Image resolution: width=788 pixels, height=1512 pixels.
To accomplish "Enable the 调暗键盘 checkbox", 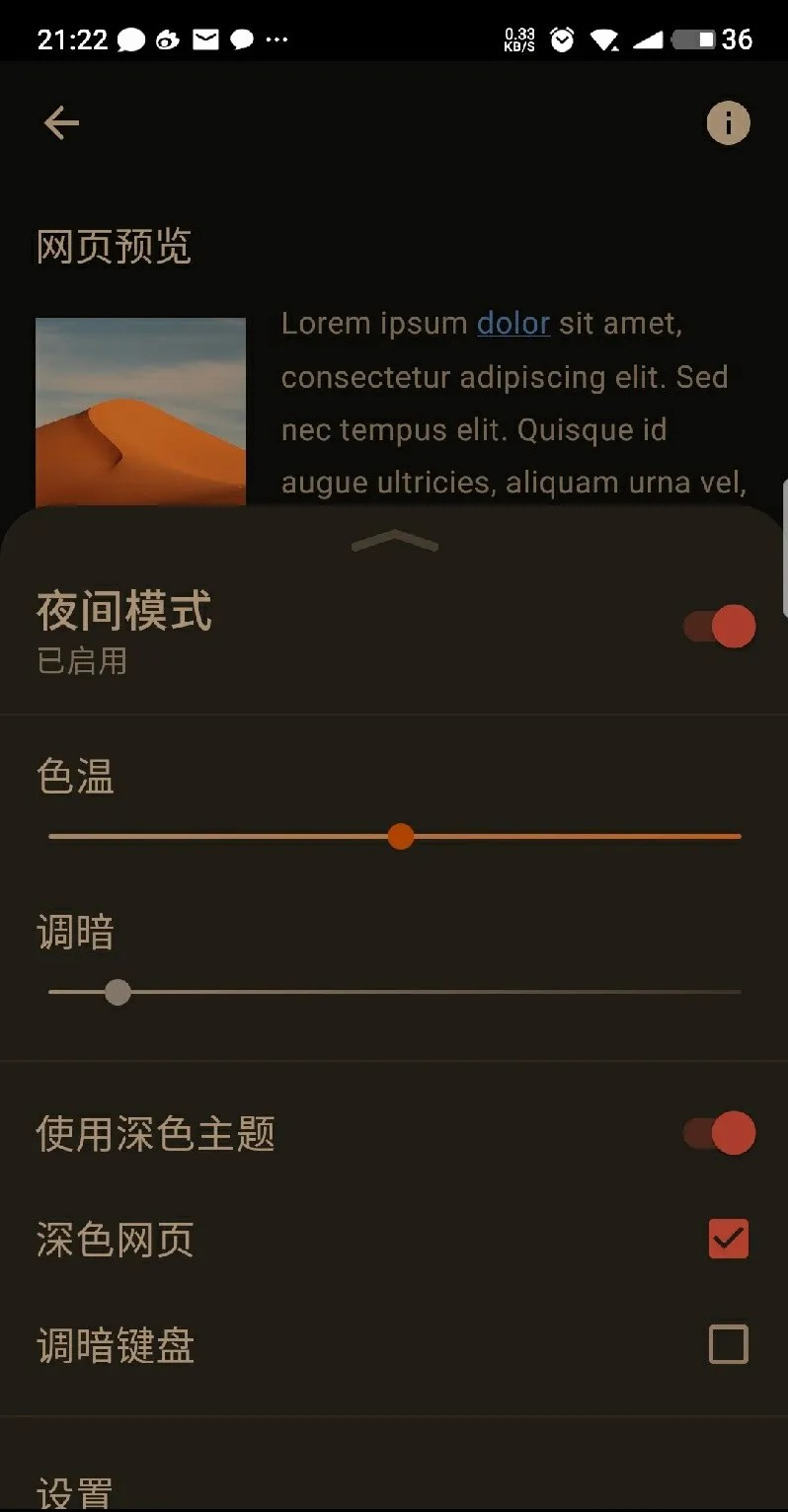I will pos(728,1345).
